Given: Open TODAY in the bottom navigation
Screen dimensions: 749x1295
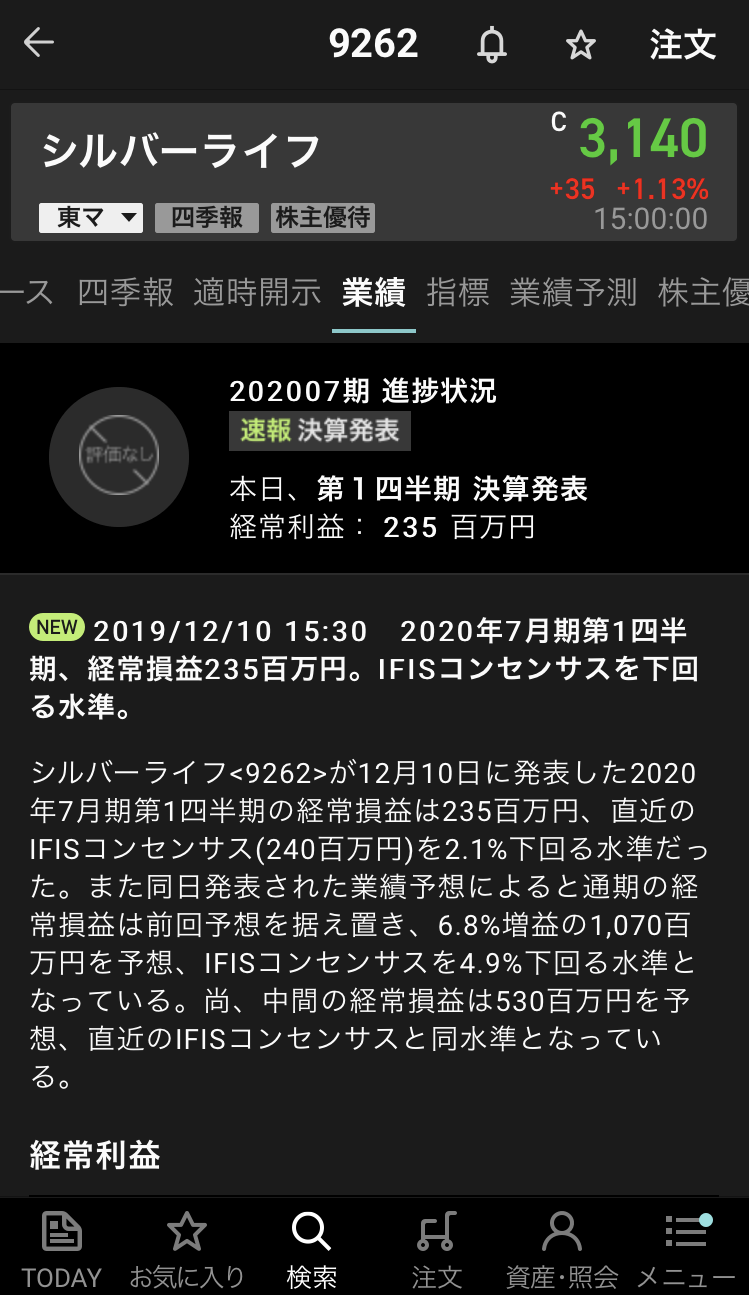Looking at the screenshot, I should 62,1247.
